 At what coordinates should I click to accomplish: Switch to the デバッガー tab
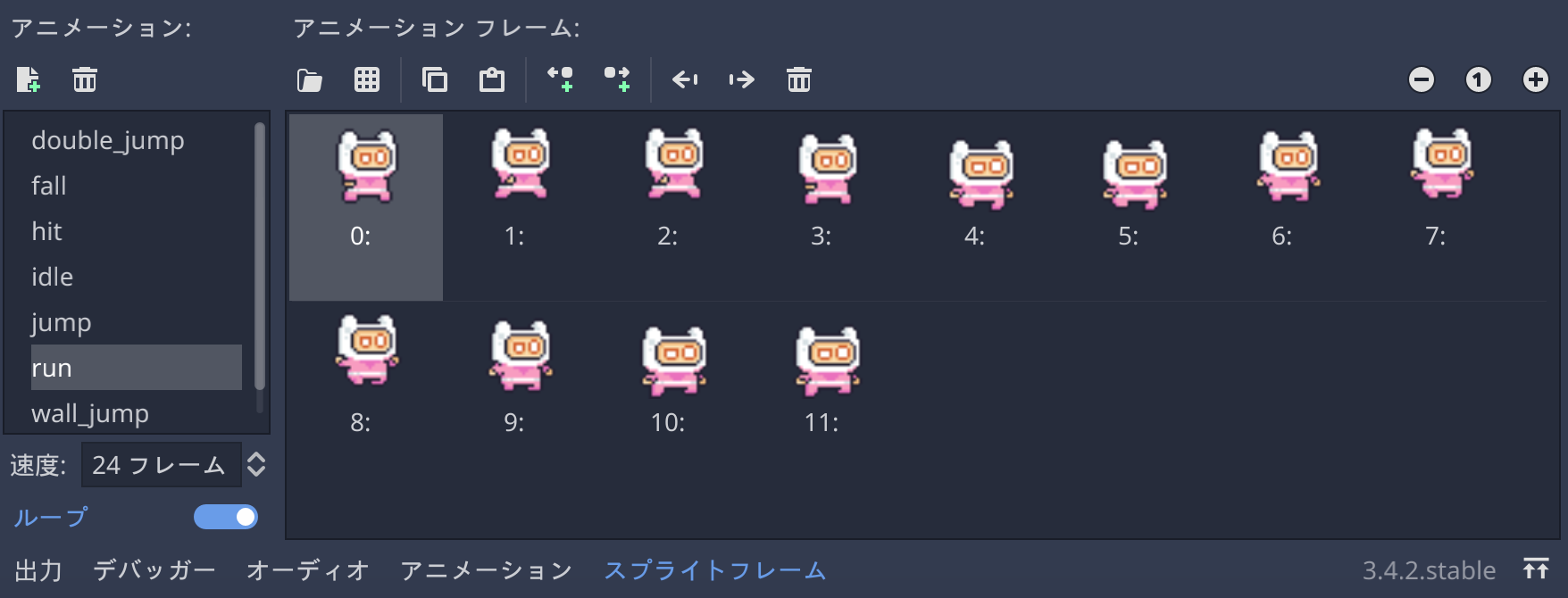tap(154, 570)
